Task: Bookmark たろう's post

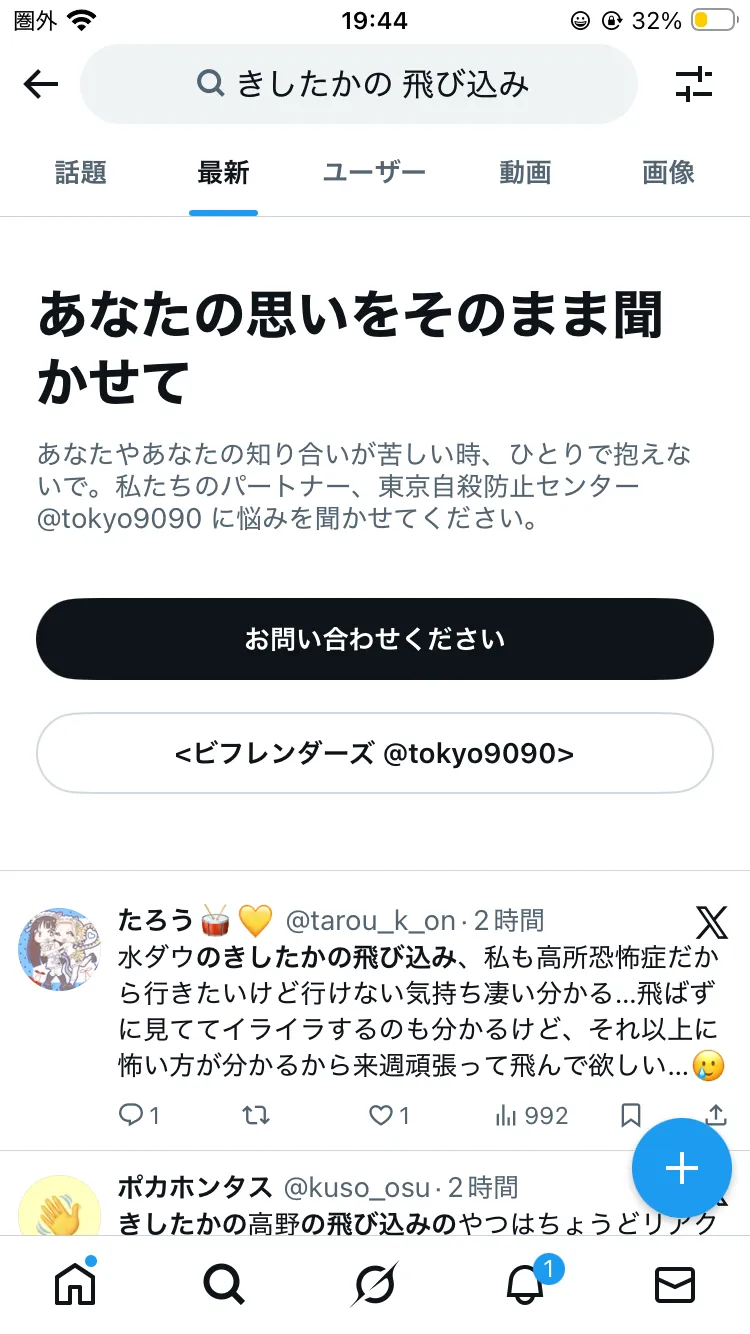Action: click(631, 1115)
